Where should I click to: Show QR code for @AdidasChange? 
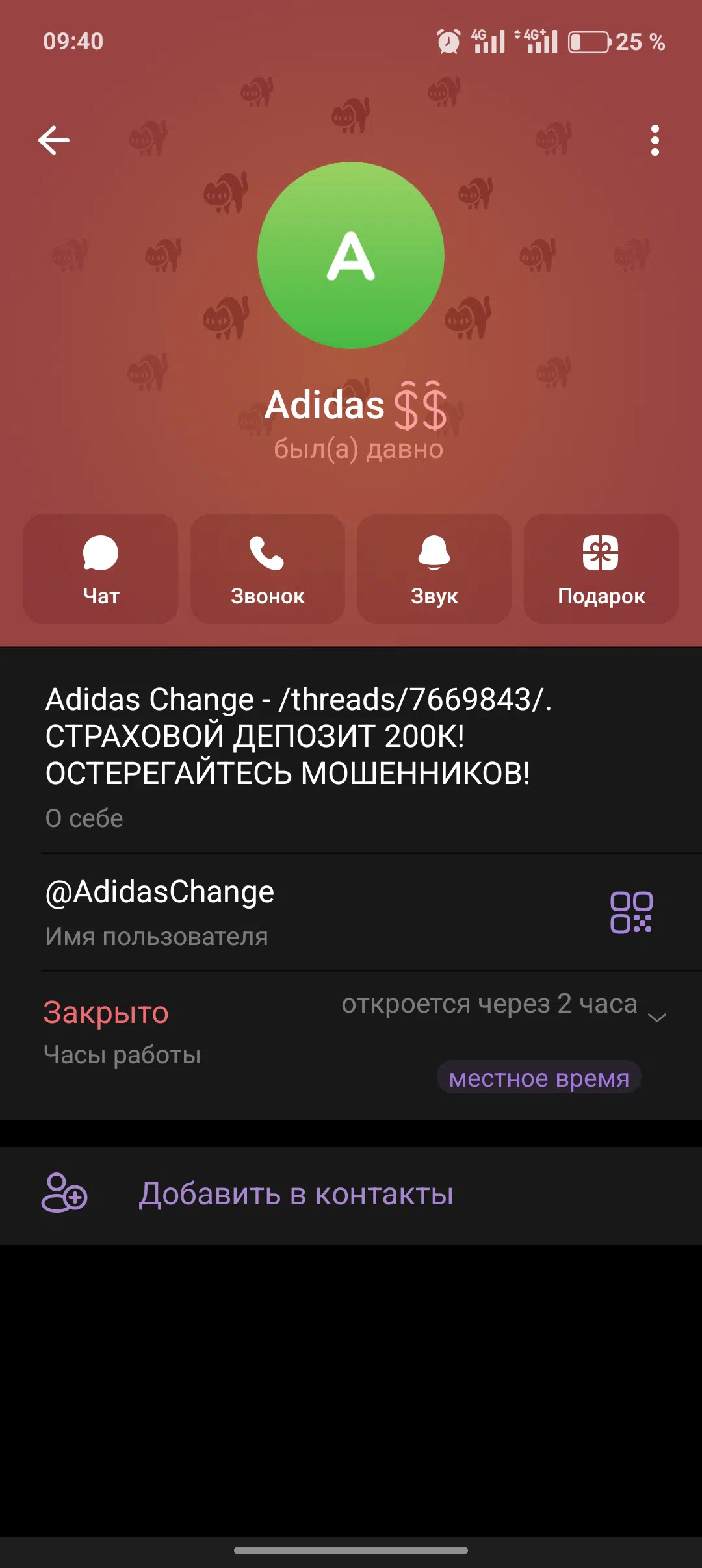pos(630,912)
